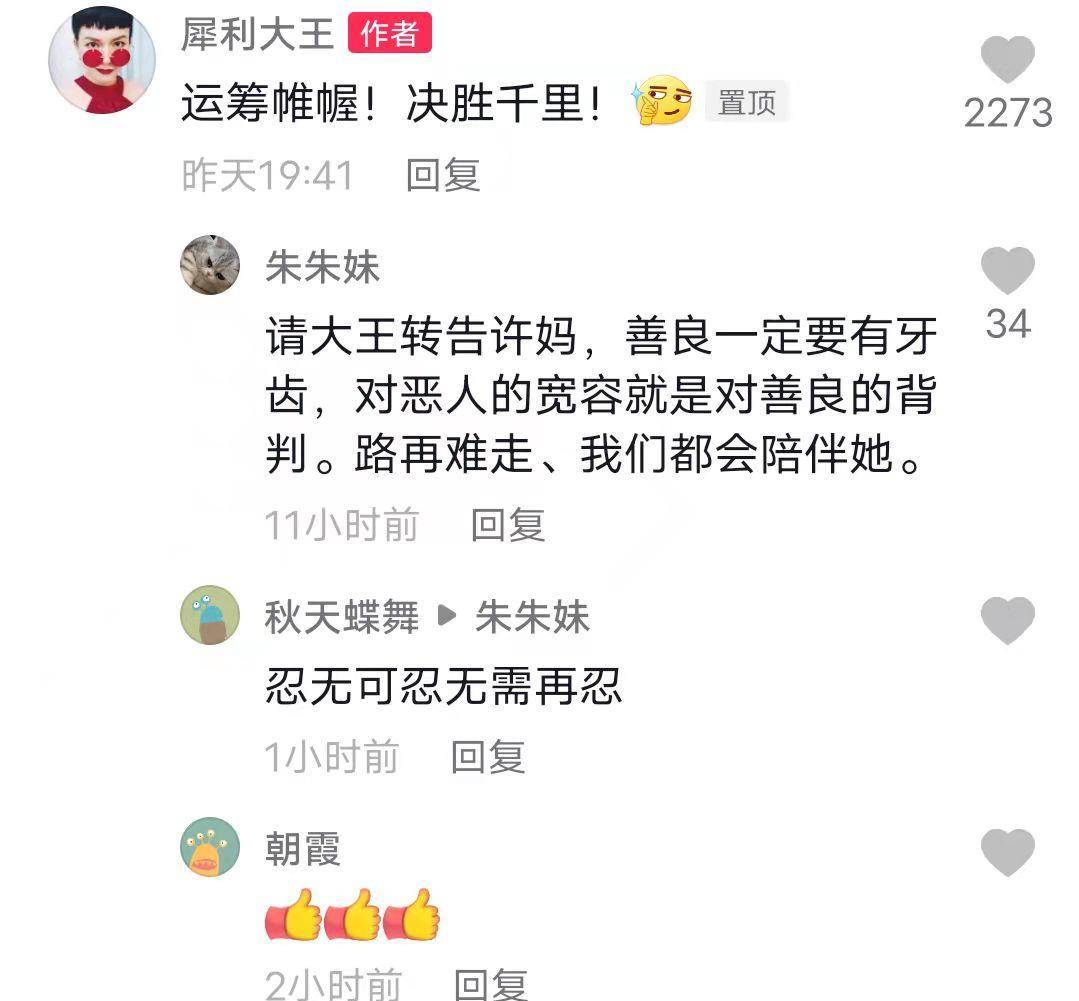Reply to 朝霞's comment

click(x=490, y=984)
